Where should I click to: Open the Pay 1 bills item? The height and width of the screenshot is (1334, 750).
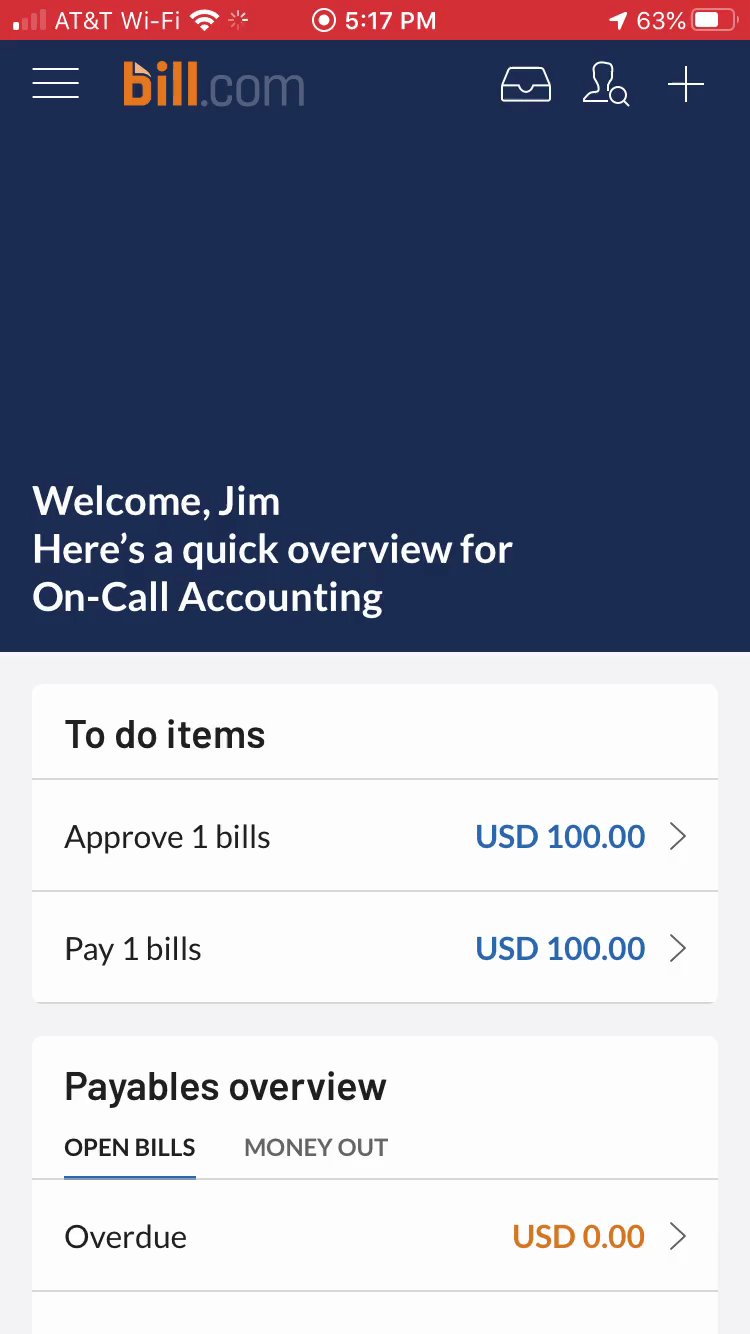pos(375,948)
